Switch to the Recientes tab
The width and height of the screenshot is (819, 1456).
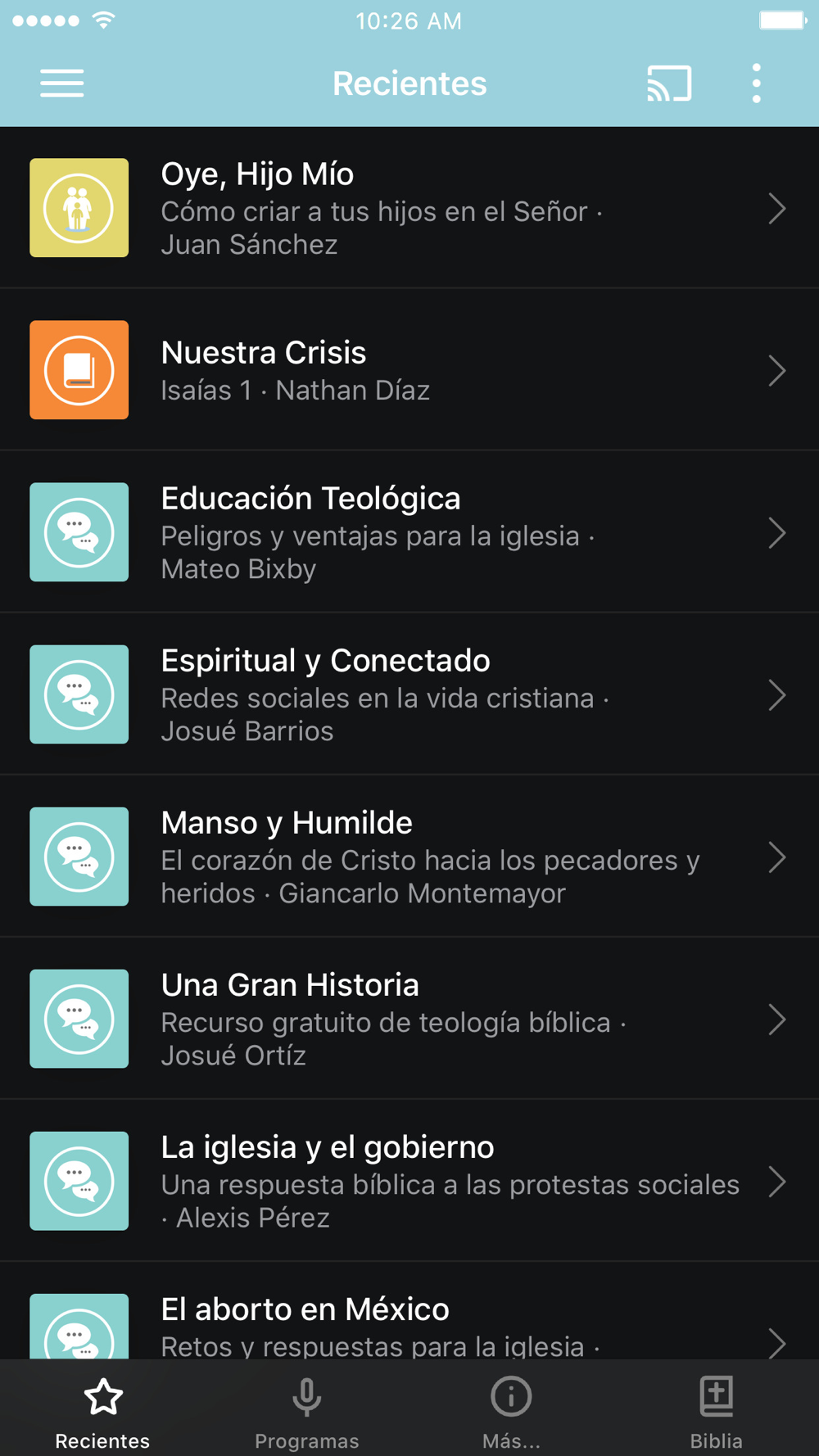102,1410
